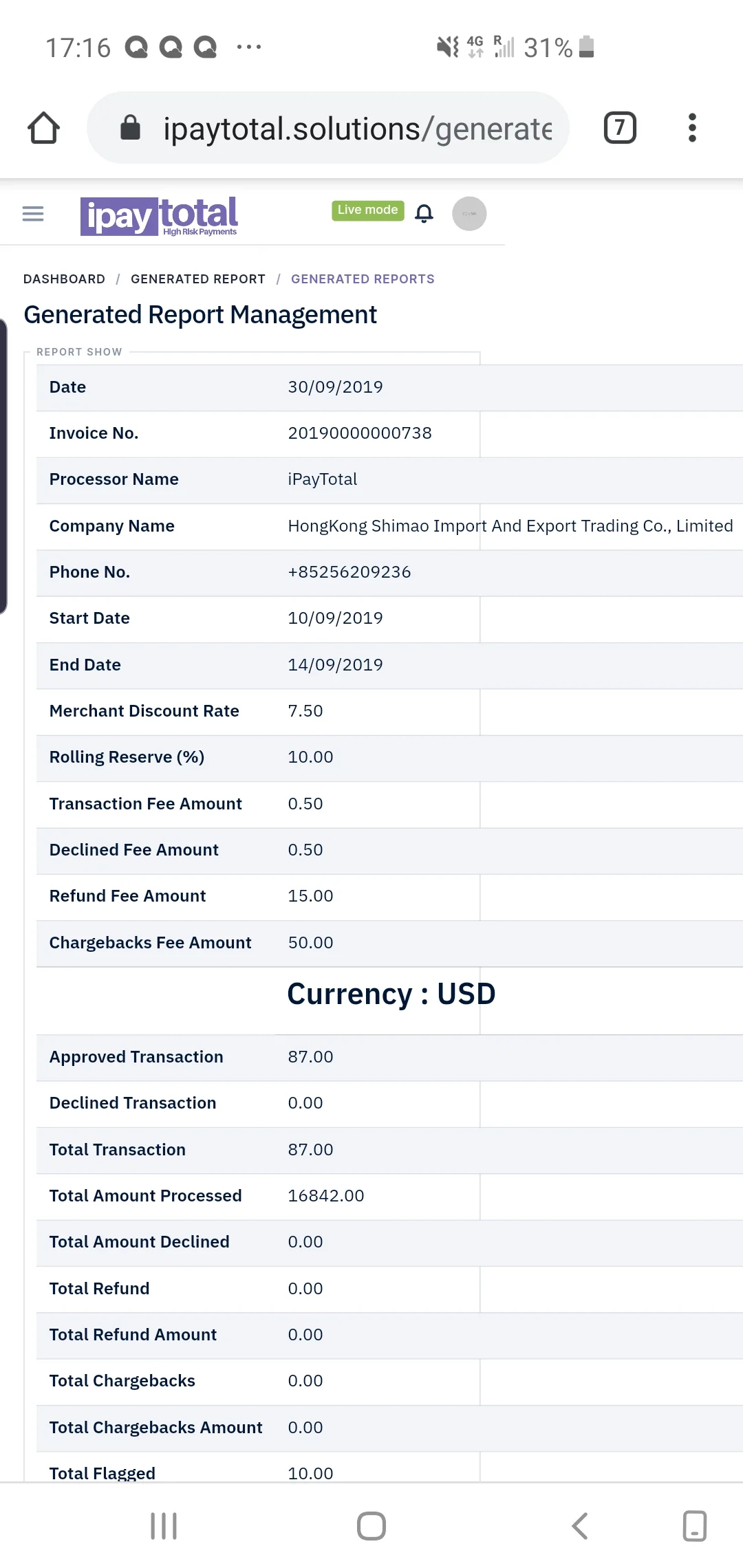Open the browser overflow menu
The image size is (743, 1568).
(x=692, y=128)
